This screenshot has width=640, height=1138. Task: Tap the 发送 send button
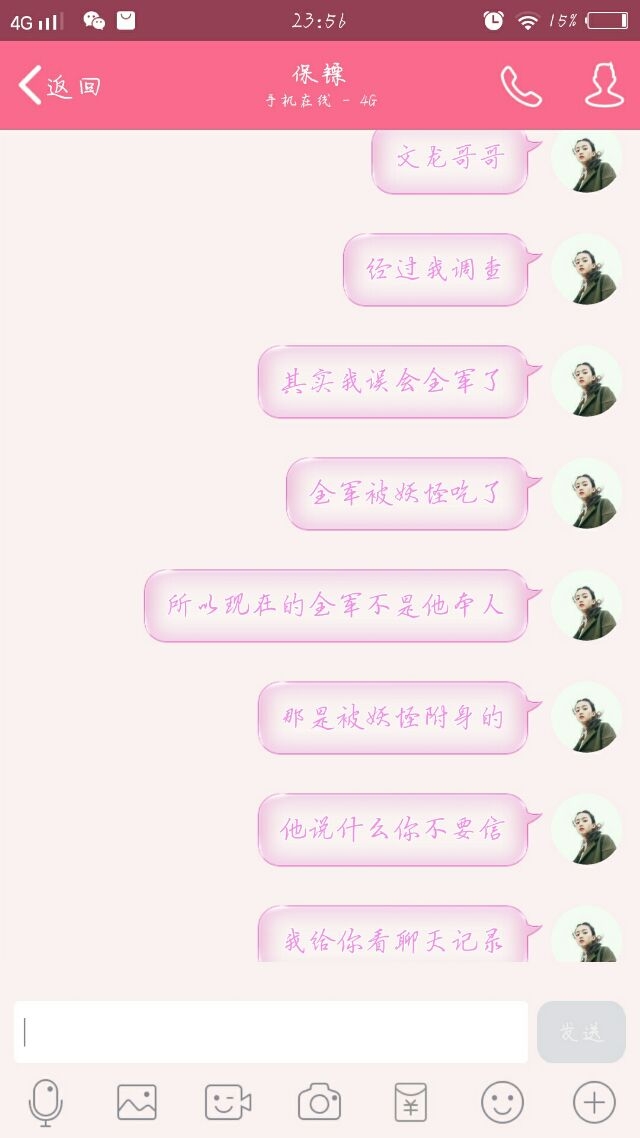[581, 1032]
